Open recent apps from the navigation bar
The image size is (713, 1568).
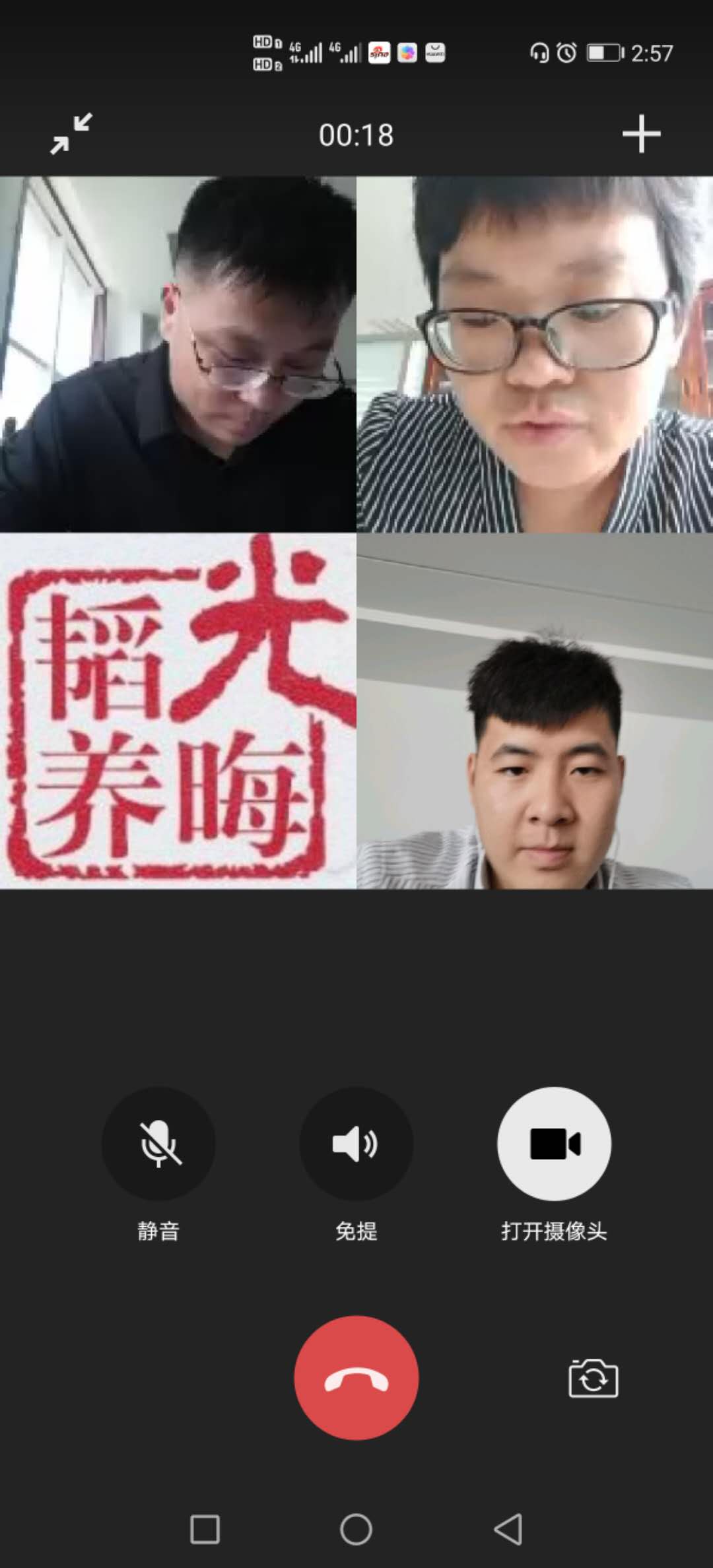tap(205, 1529)
